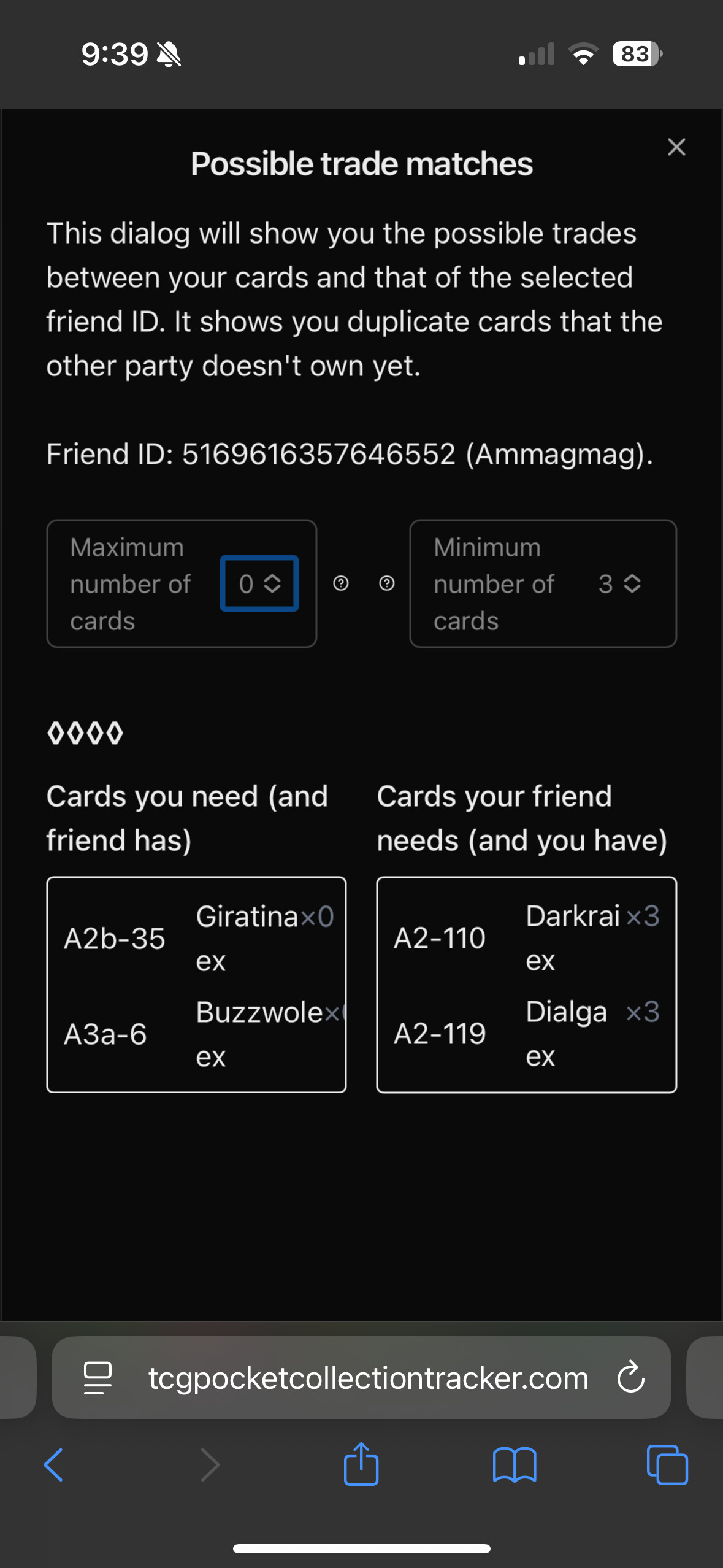Select the Giratina ex A2b-35 card row
723x1568 pixels.
(196, 937)
